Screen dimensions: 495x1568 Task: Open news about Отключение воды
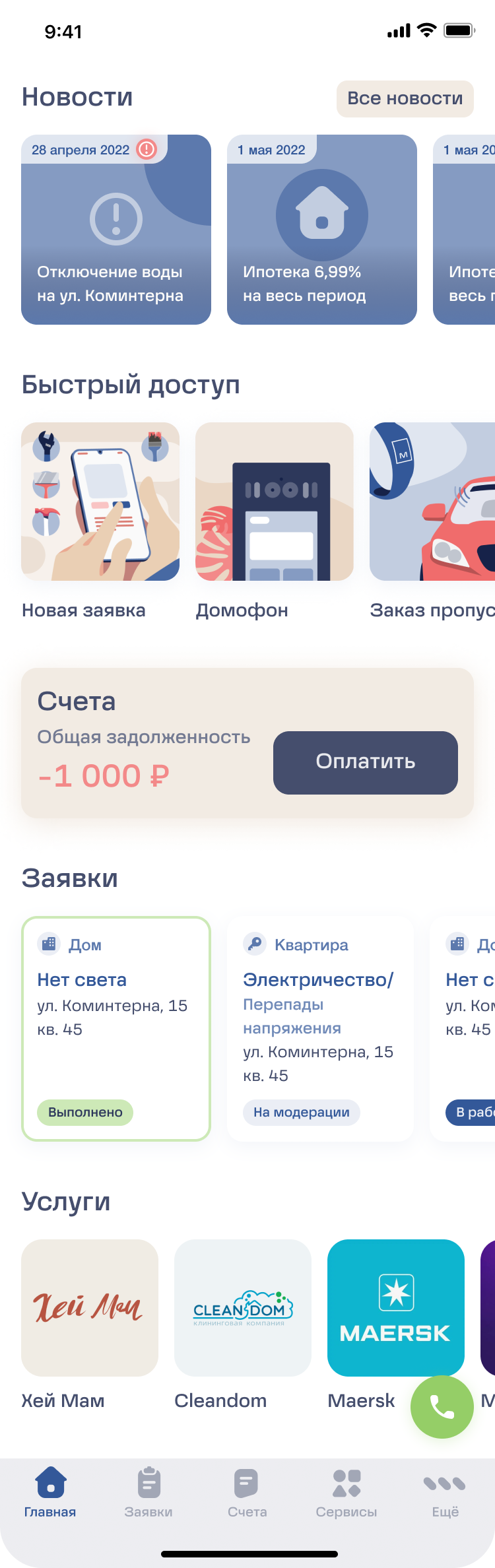coord(116,230)
